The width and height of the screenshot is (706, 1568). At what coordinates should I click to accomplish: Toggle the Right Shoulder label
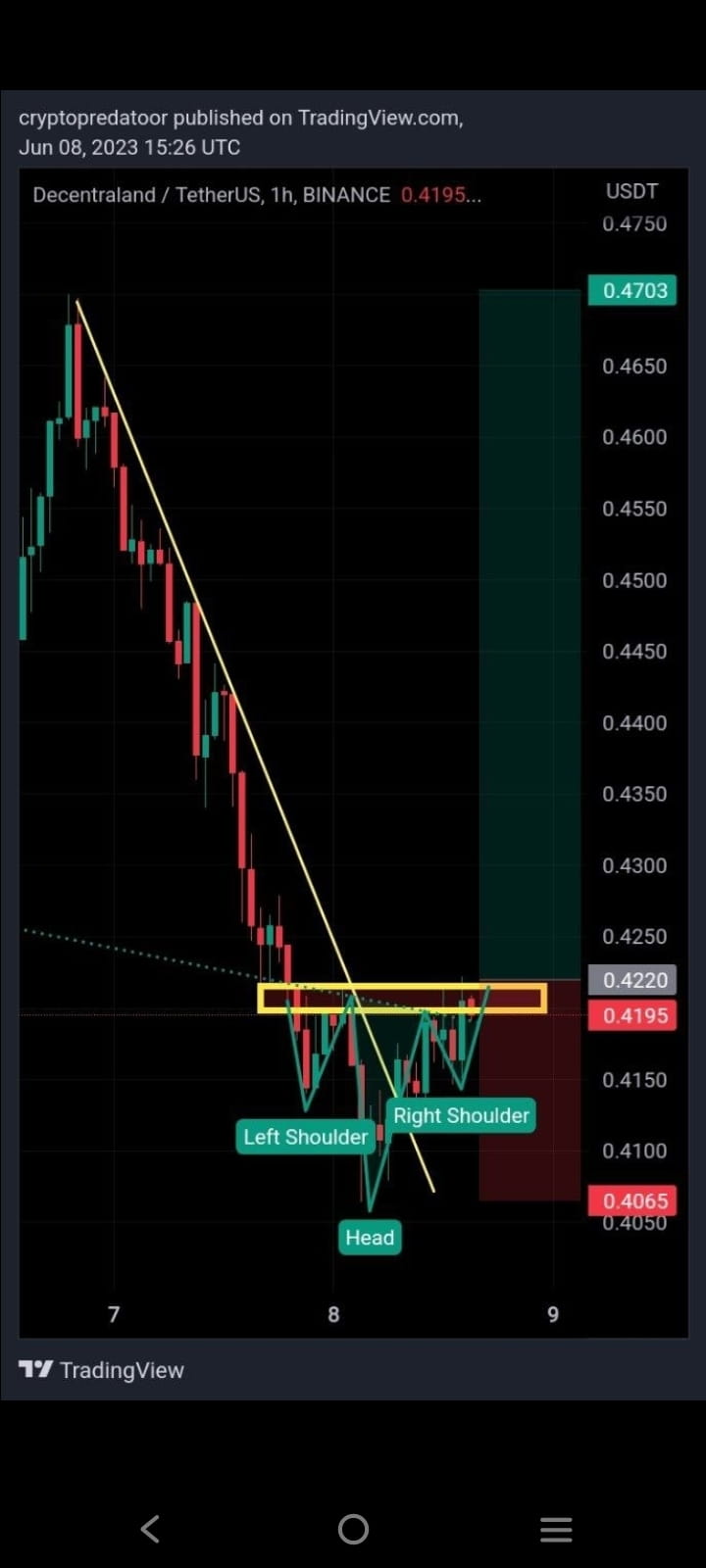pos(461,1115)
